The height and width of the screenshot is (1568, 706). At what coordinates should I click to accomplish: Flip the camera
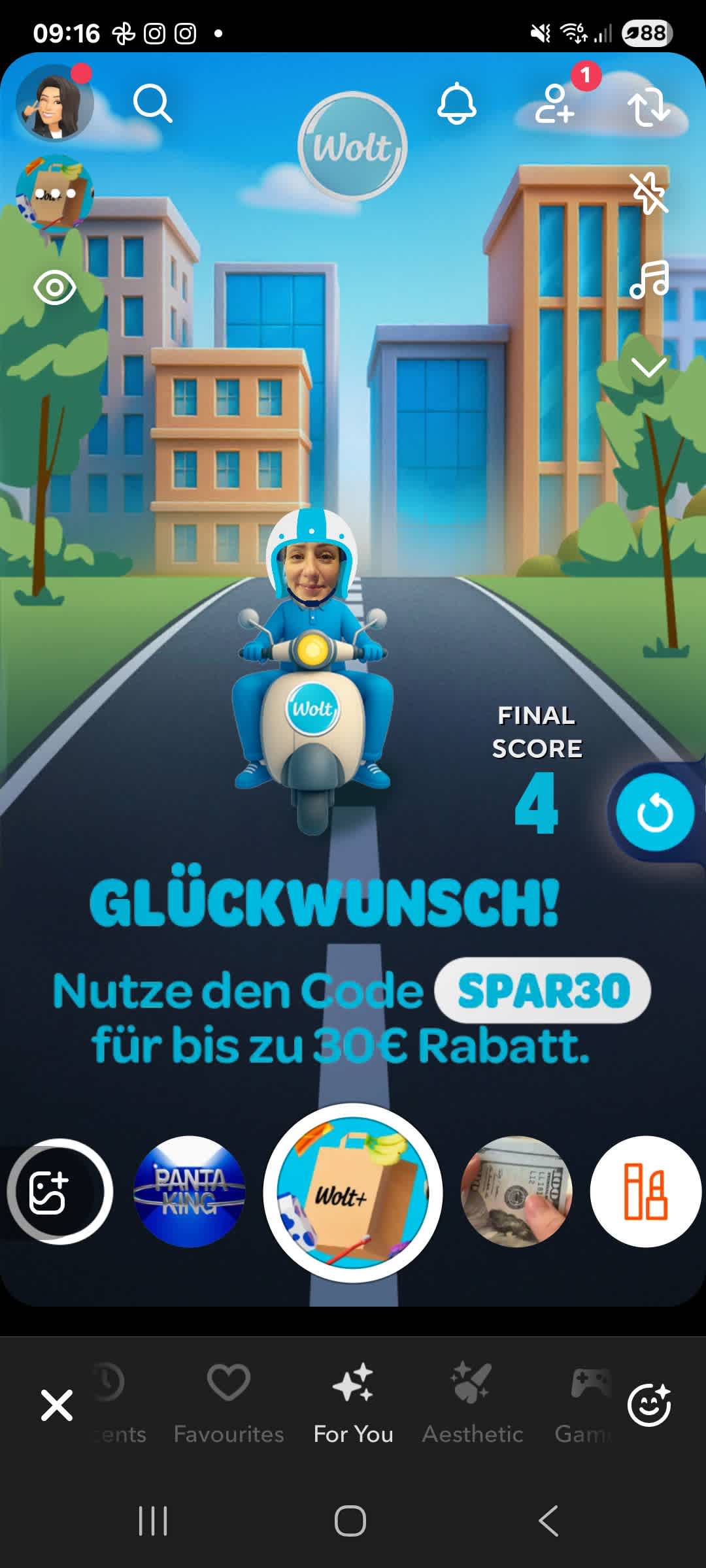tap(648, 108)
